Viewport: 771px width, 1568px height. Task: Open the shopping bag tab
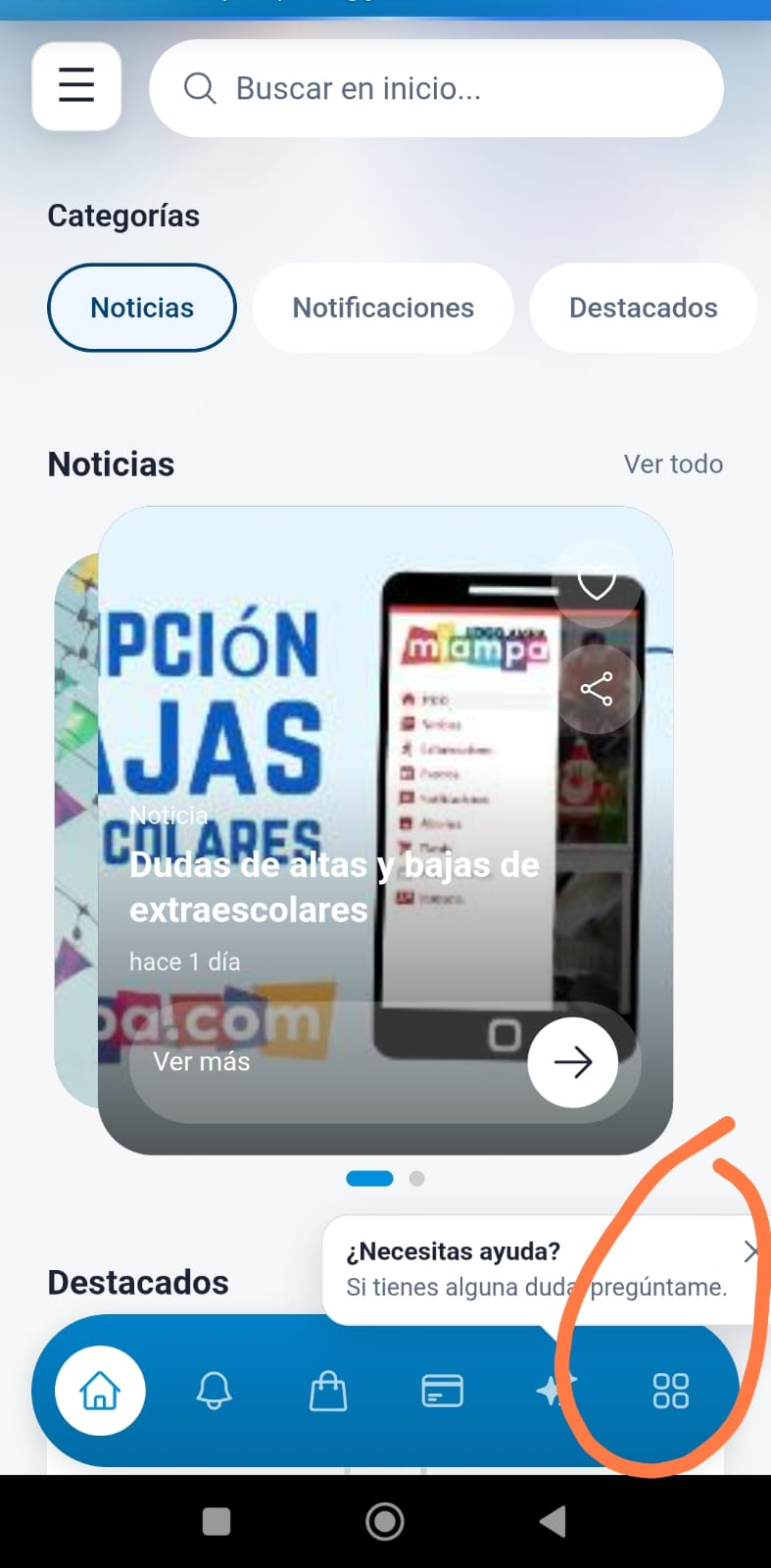328,1391
